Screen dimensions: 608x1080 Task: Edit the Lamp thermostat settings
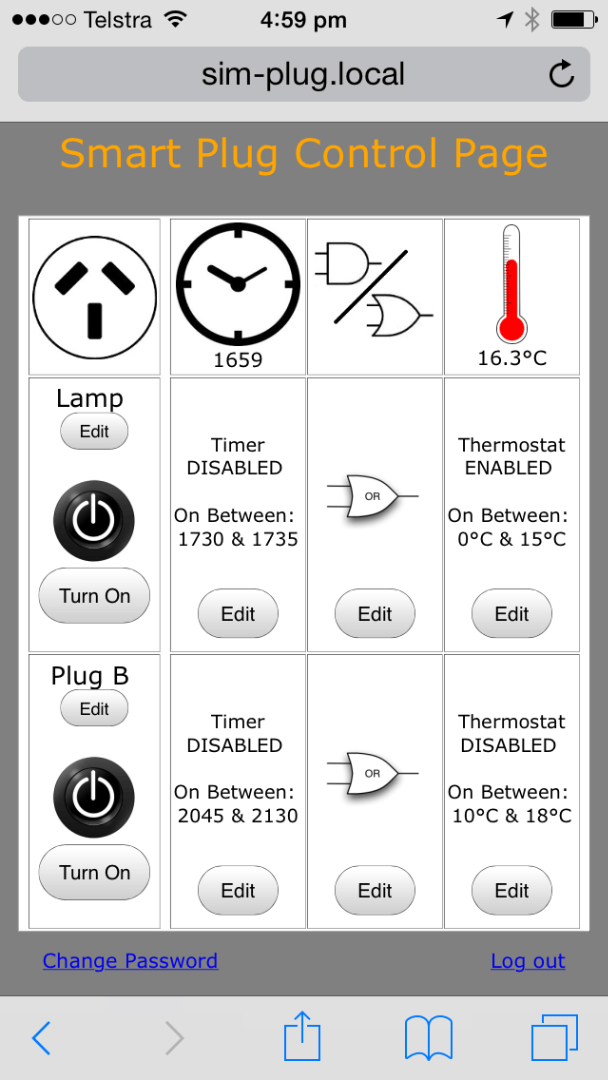tap(512, 614)
